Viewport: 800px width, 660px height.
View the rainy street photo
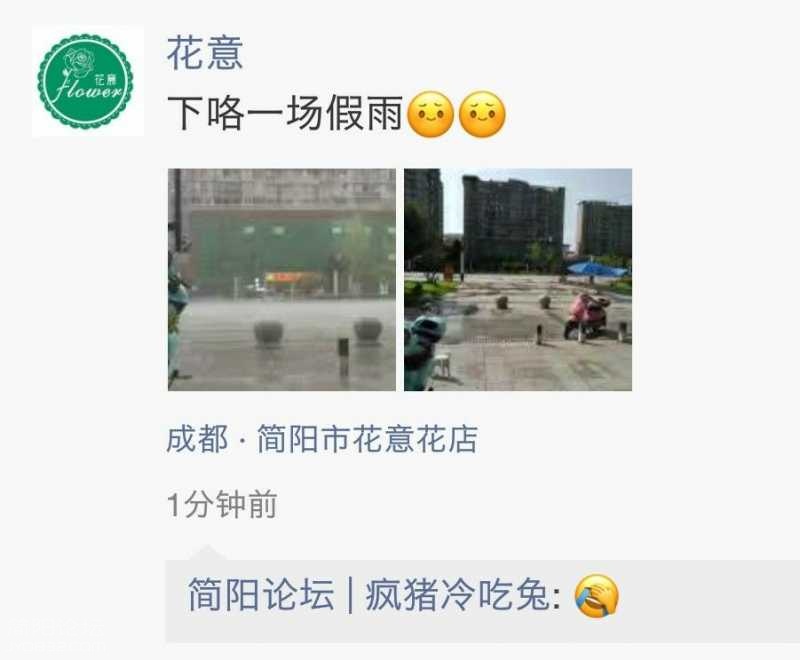tap(282, 280)
